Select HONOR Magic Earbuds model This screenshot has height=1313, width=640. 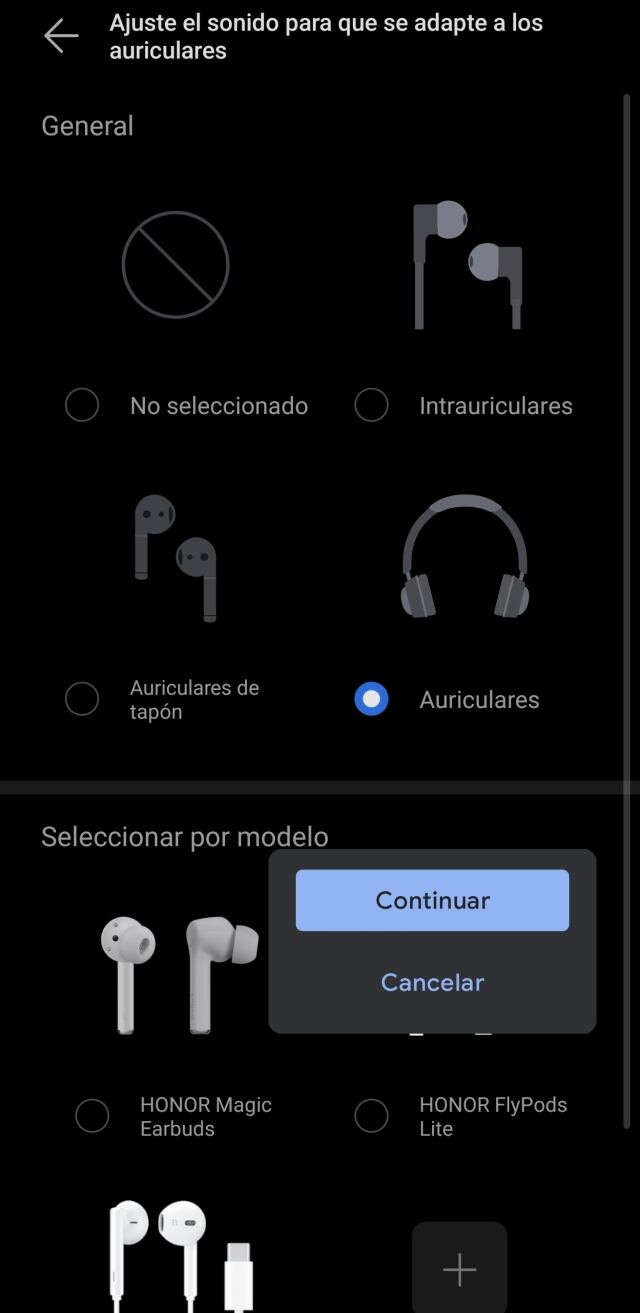point(92,1116)
